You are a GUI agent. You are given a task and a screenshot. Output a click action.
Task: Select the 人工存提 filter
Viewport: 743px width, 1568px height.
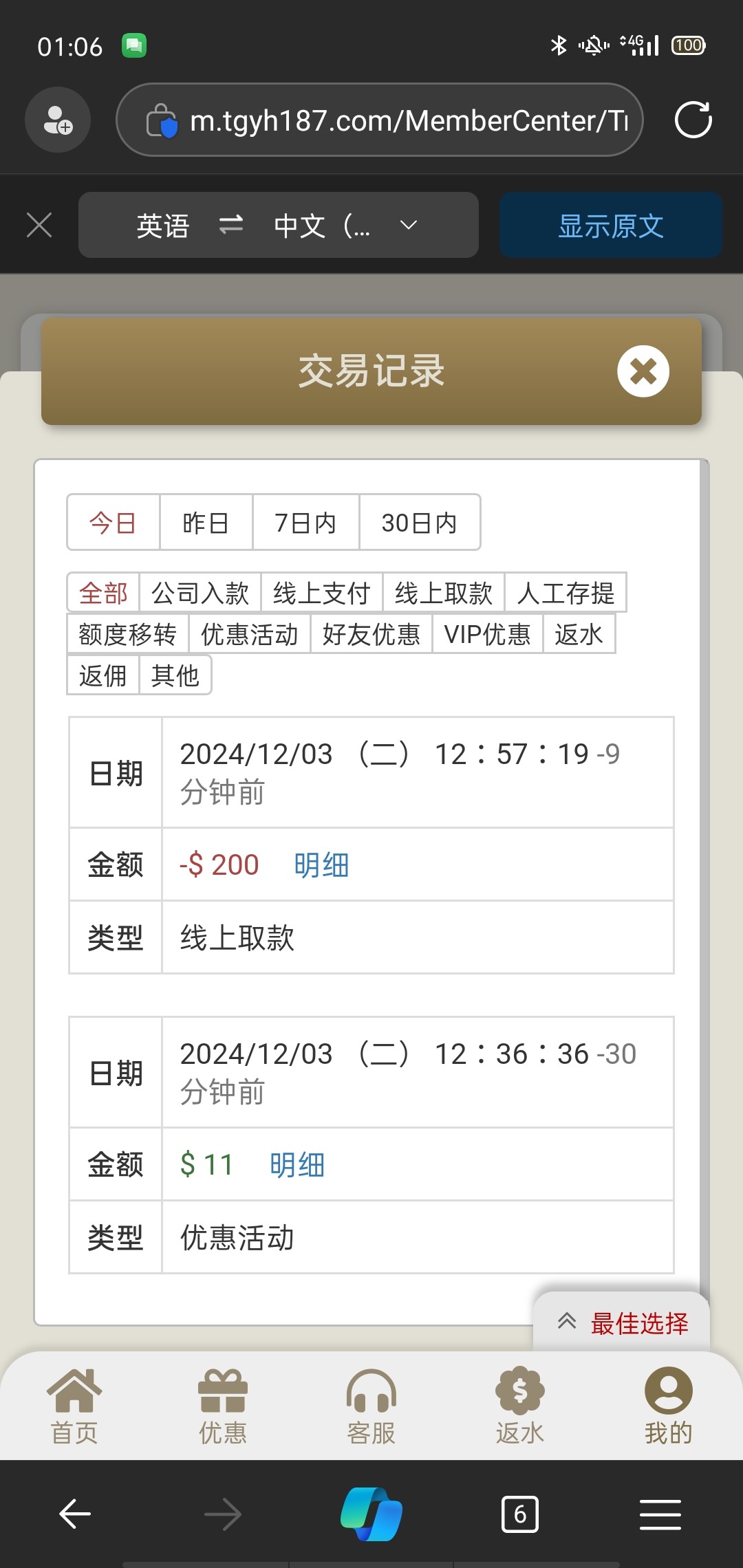pyautogui.click(x=565, y=593)
